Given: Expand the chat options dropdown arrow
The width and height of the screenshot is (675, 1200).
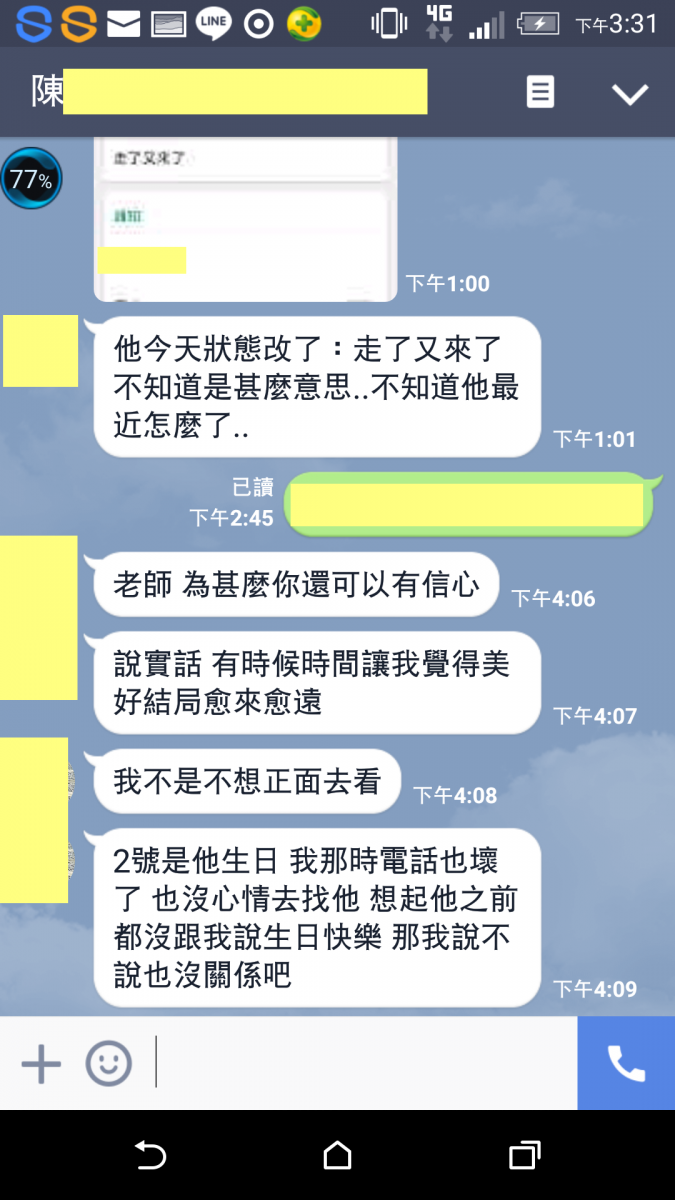Looking at the screenshot, I should click(630, 94).
